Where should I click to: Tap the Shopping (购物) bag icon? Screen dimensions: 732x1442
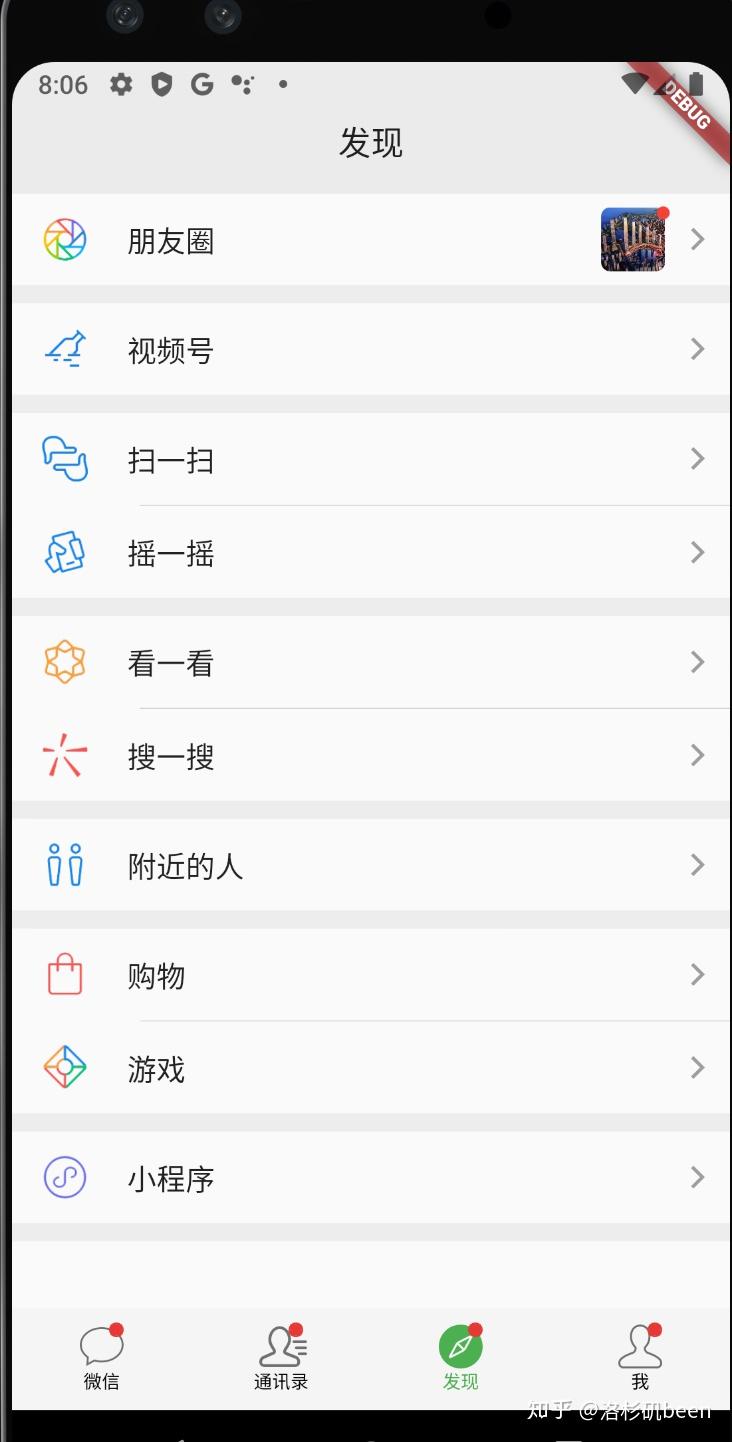pos(64,974)
